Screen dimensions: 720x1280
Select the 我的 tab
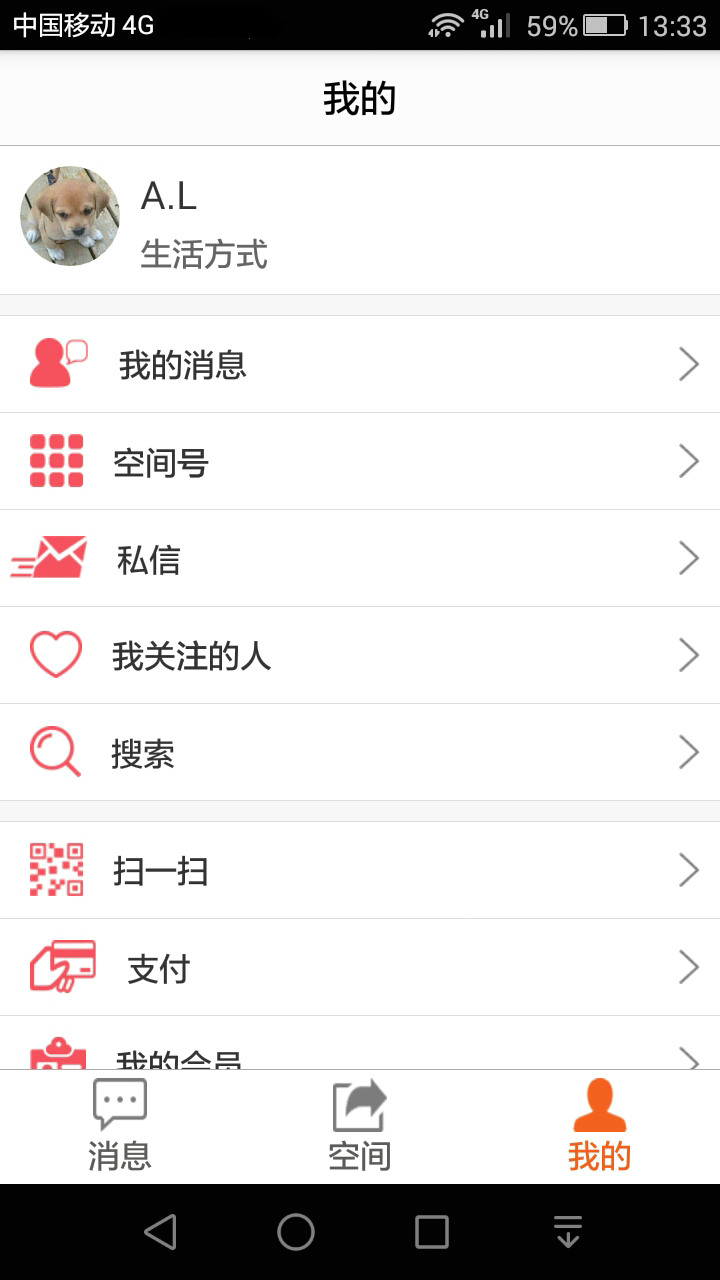point(599,1126)
